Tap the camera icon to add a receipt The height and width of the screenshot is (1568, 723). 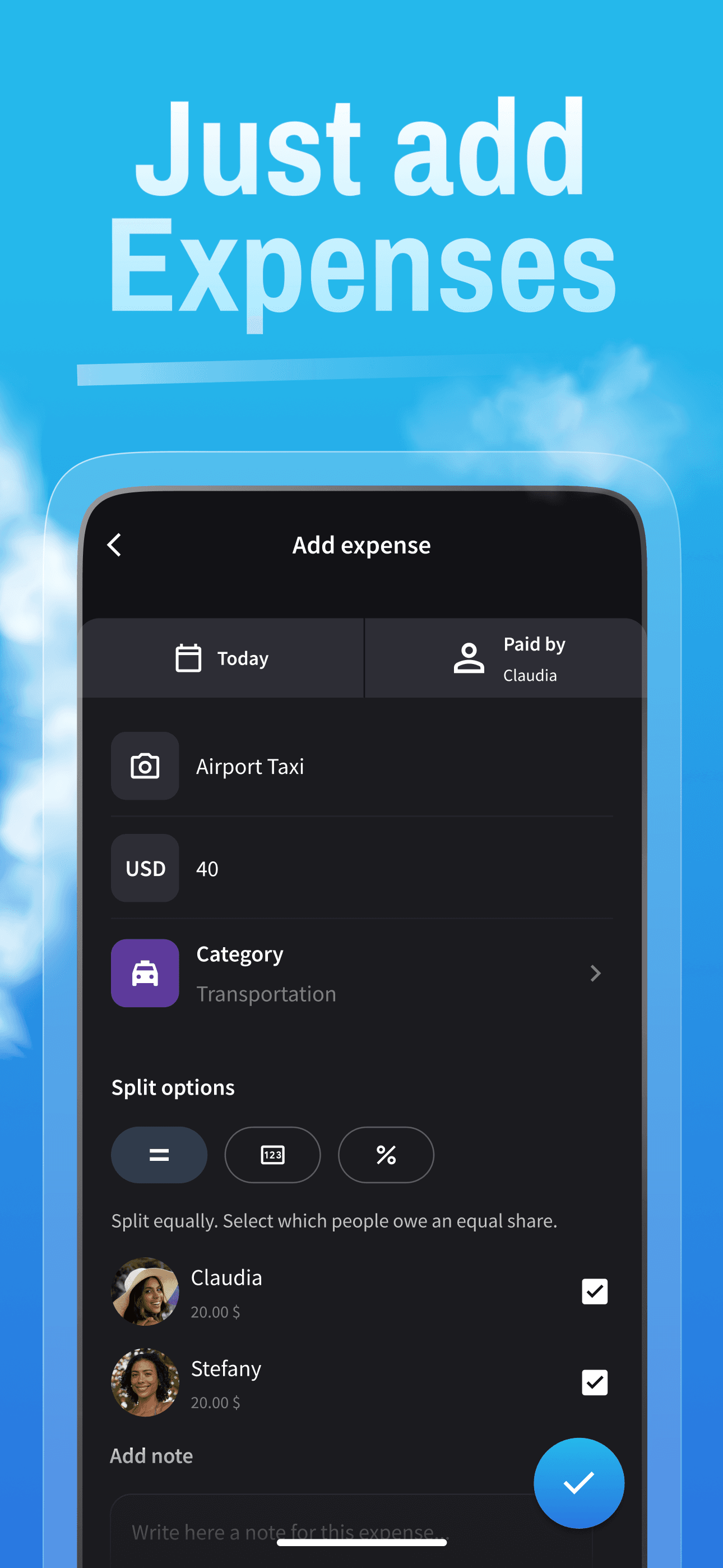pyautogui.click(x=145, y=767)
